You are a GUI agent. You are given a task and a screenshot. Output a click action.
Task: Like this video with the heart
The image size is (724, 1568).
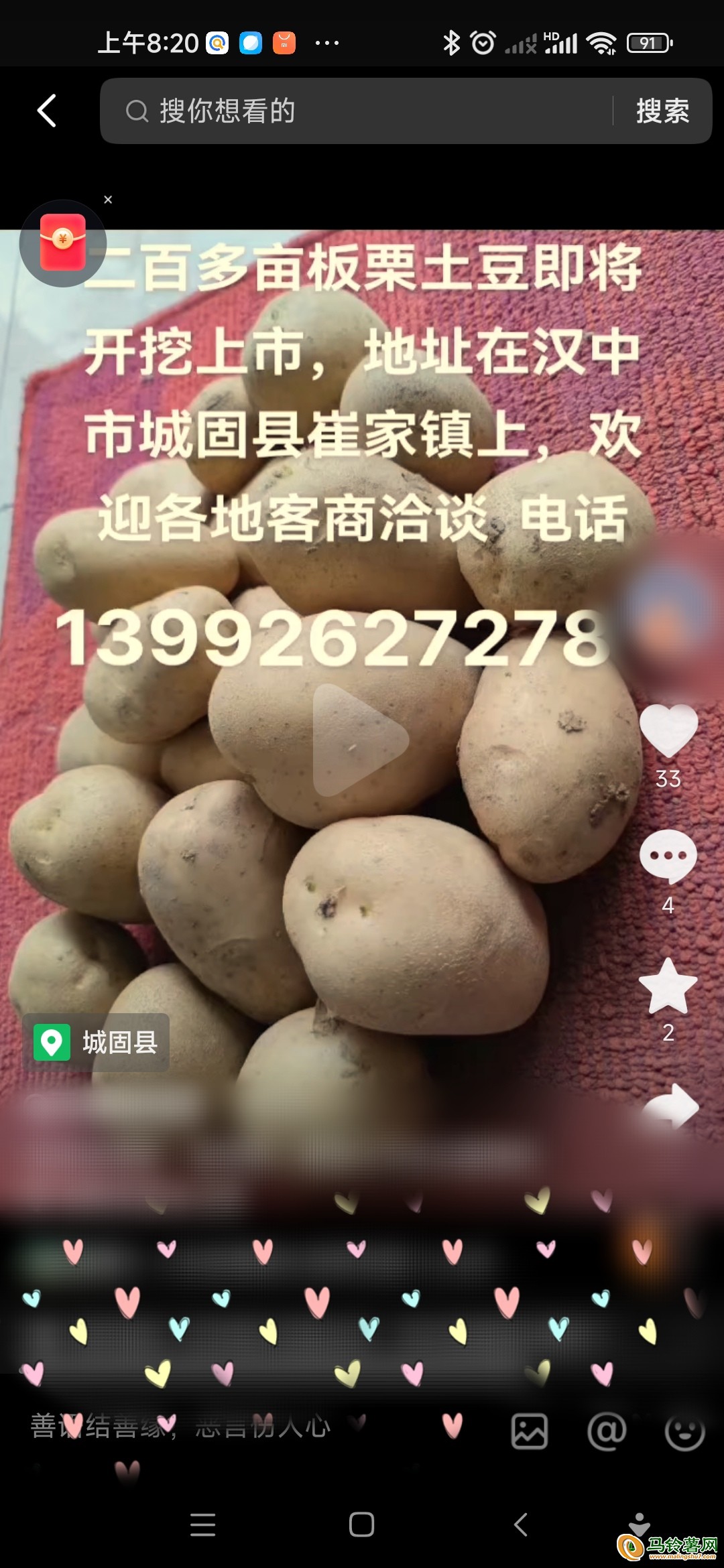click(668, 730)
